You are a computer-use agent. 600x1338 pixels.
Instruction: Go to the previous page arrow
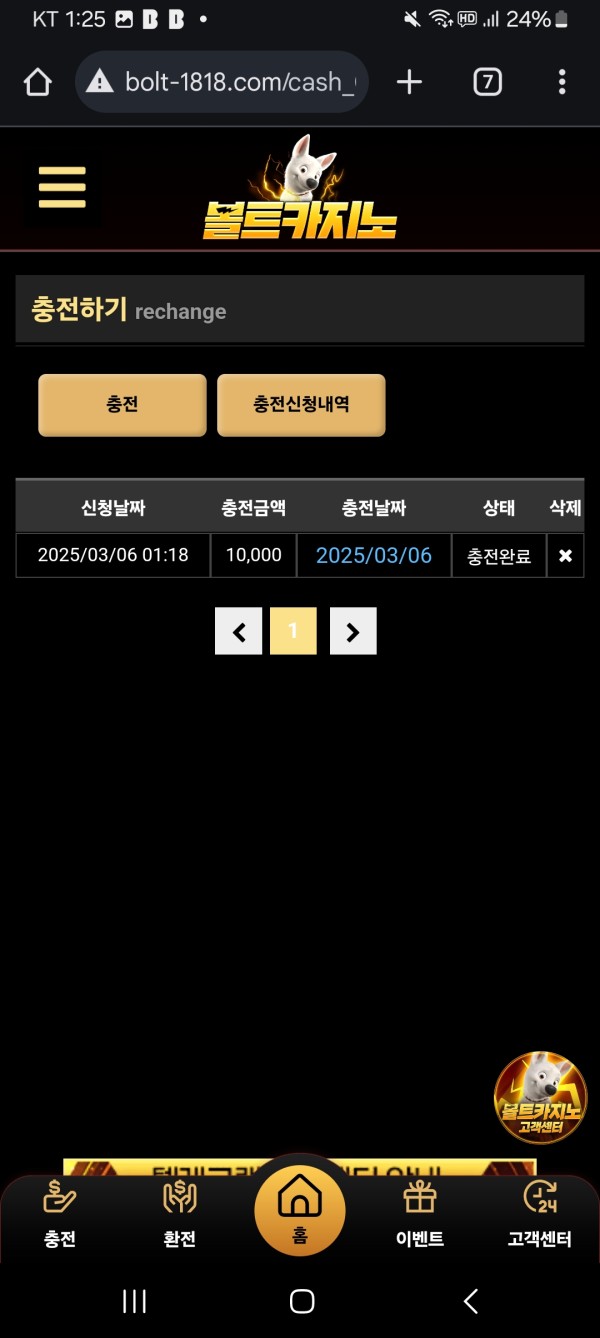pyautogui.click(x=238, y=631)
